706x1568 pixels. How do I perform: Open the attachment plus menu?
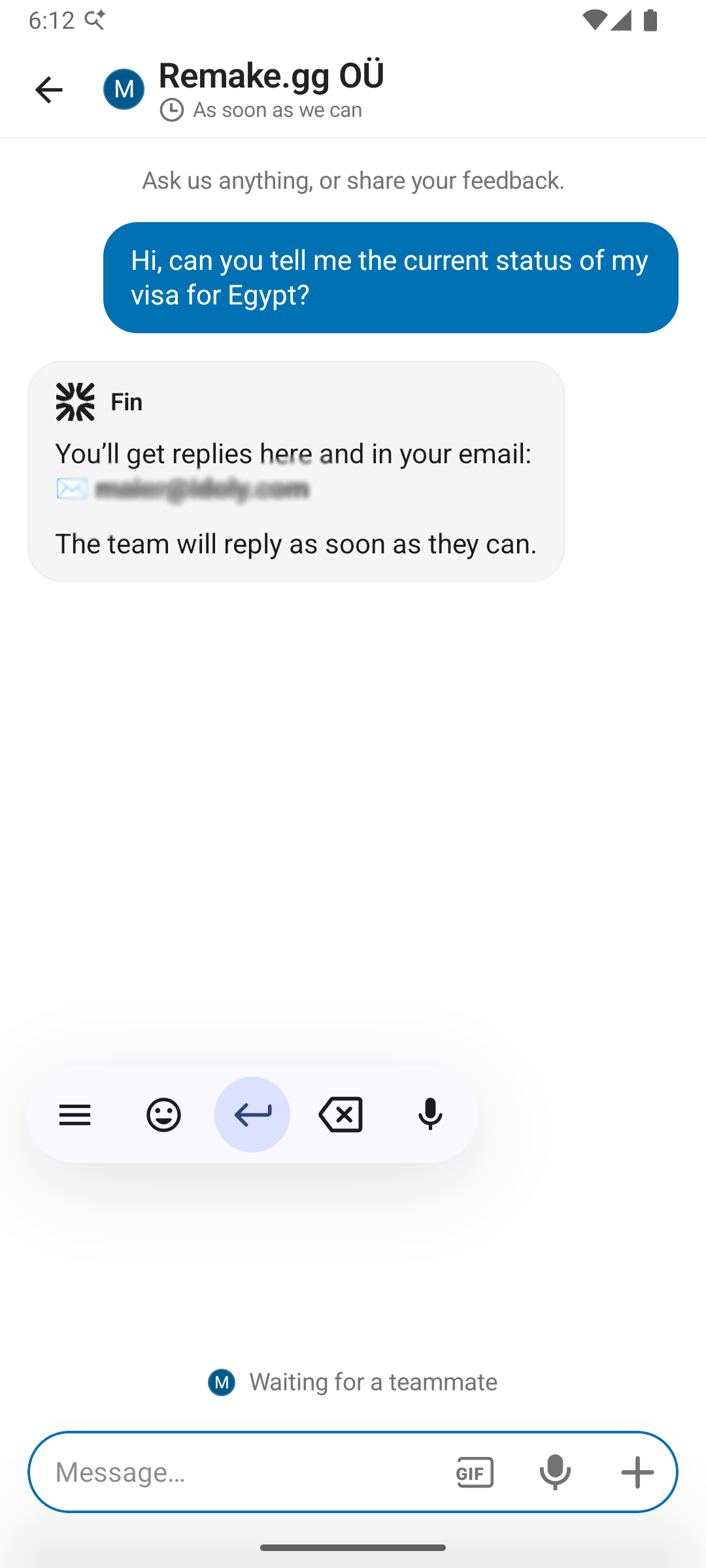click(637, 1472)
